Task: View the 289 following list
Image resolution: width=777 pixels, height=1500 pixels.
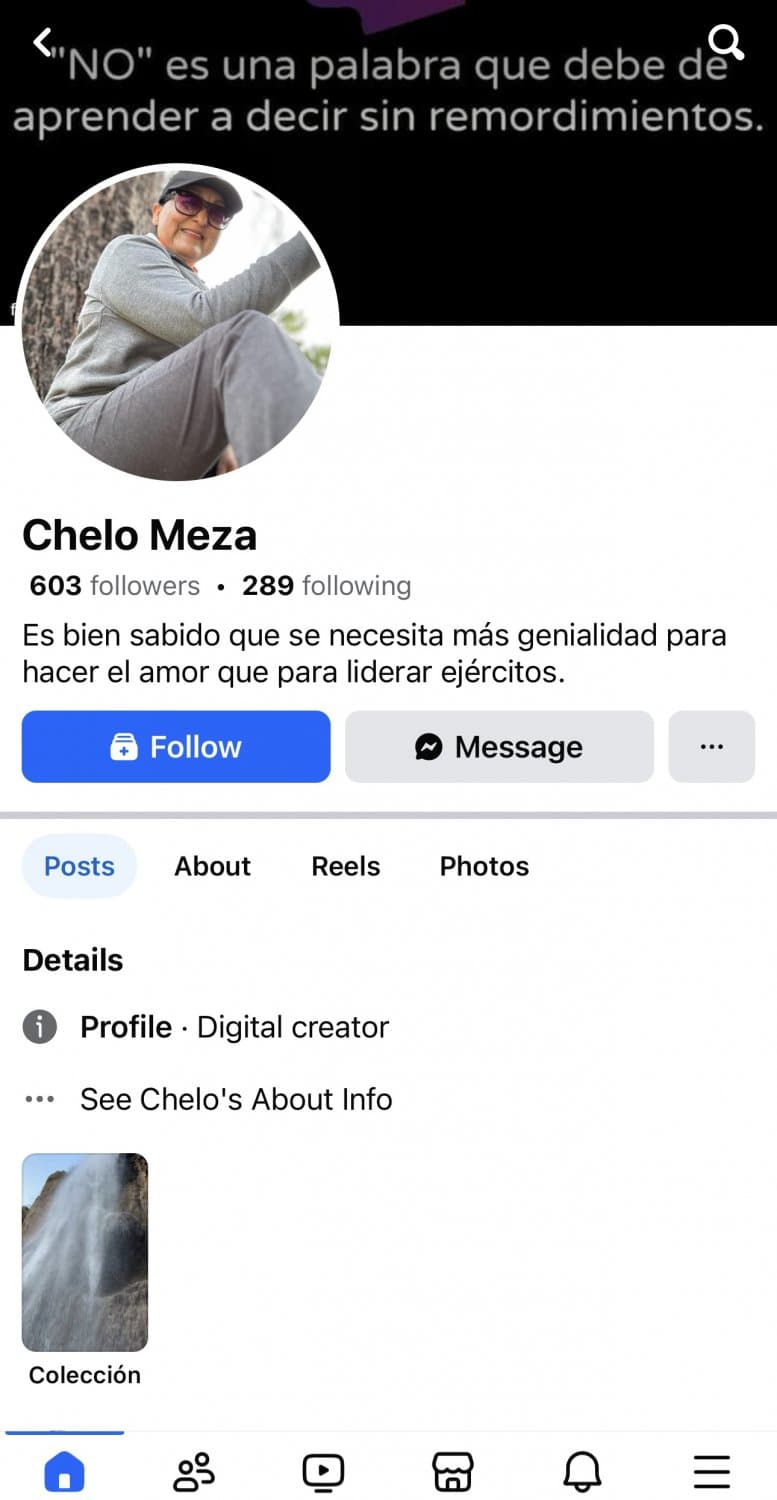Action: click(x=326, y=586)
